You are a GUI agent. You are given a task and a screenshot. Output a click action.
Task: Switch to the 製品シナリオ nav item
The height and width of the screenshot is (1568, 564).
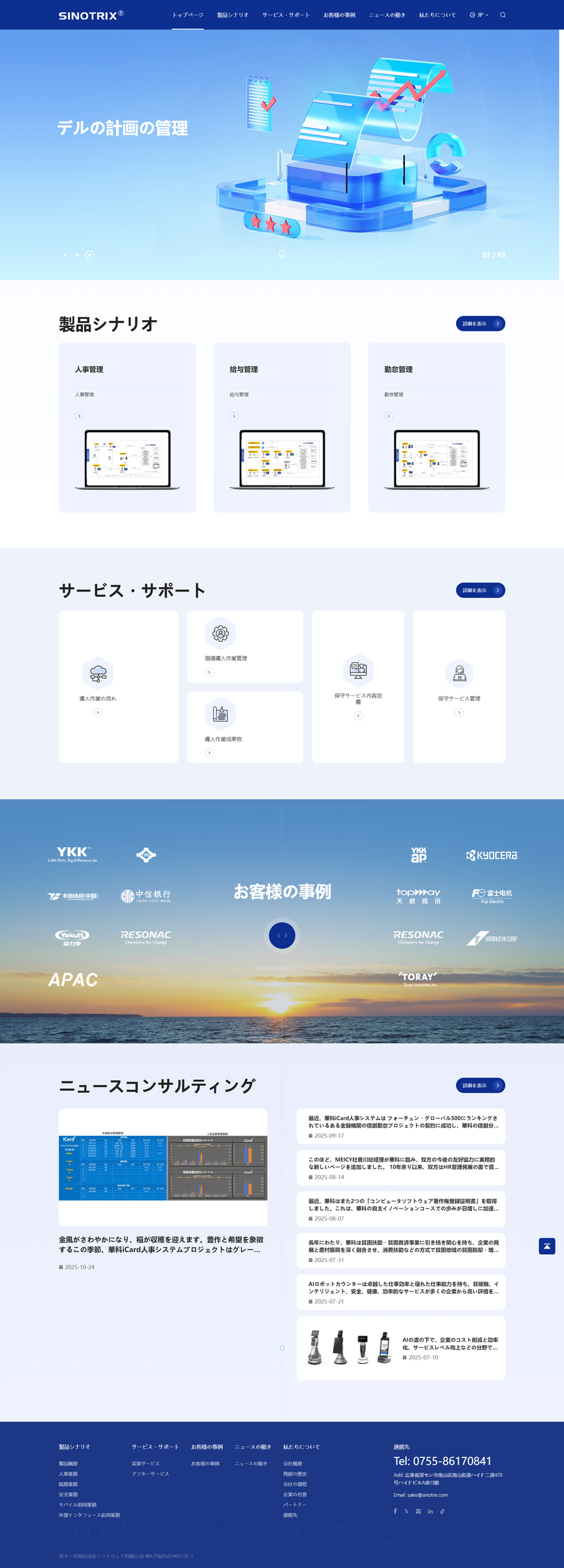point(232,15)
